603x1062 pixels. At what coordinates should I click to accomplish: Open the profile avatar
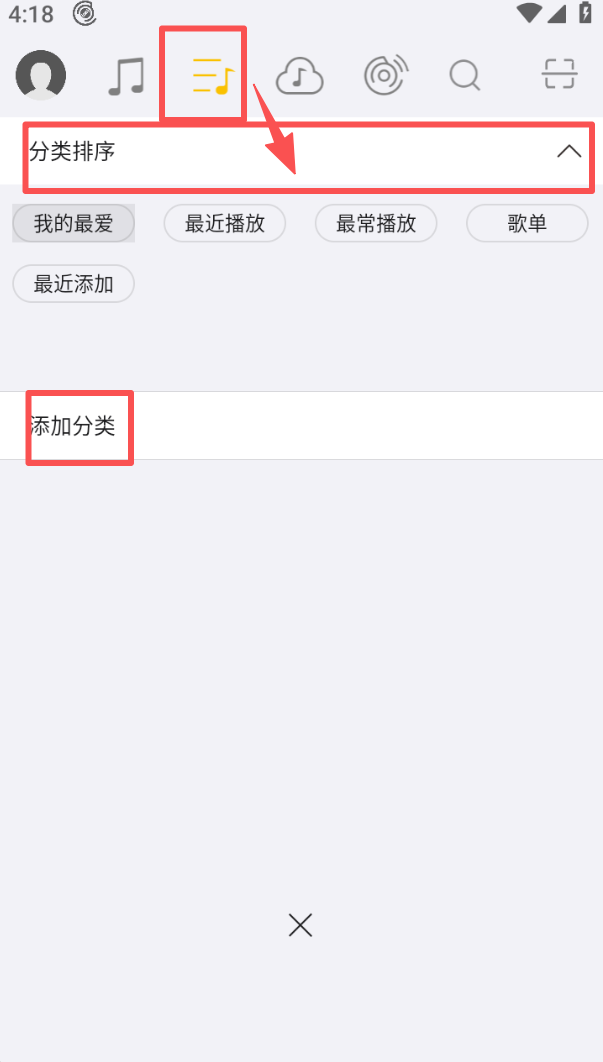point(41,75)
